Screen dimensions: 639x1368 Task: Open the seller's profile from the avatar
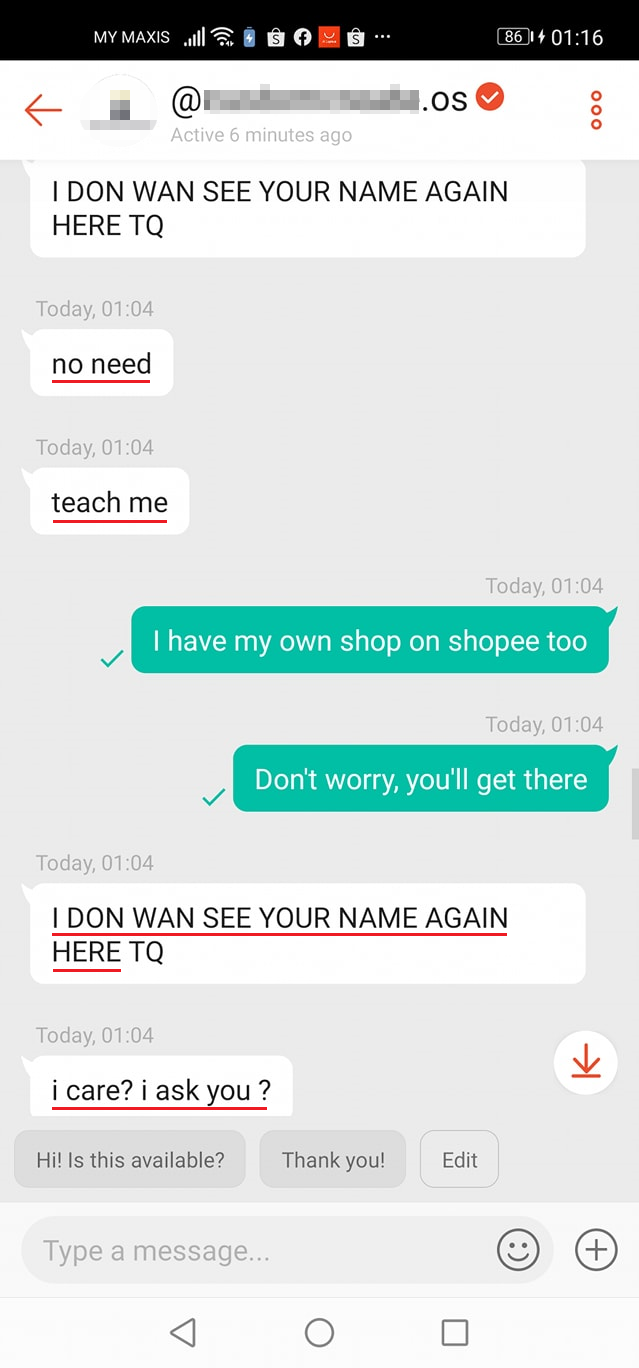[120, 108]
